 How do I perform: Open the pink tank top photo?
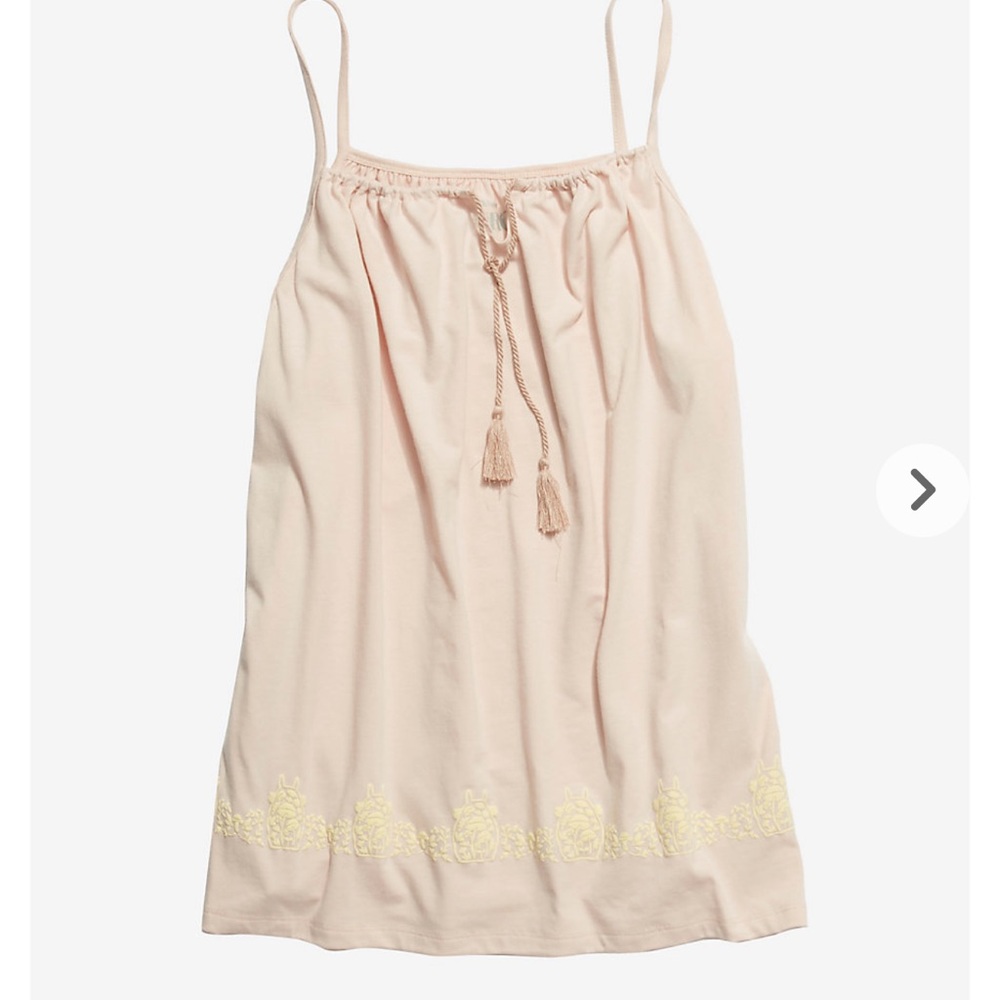[500, 560]
